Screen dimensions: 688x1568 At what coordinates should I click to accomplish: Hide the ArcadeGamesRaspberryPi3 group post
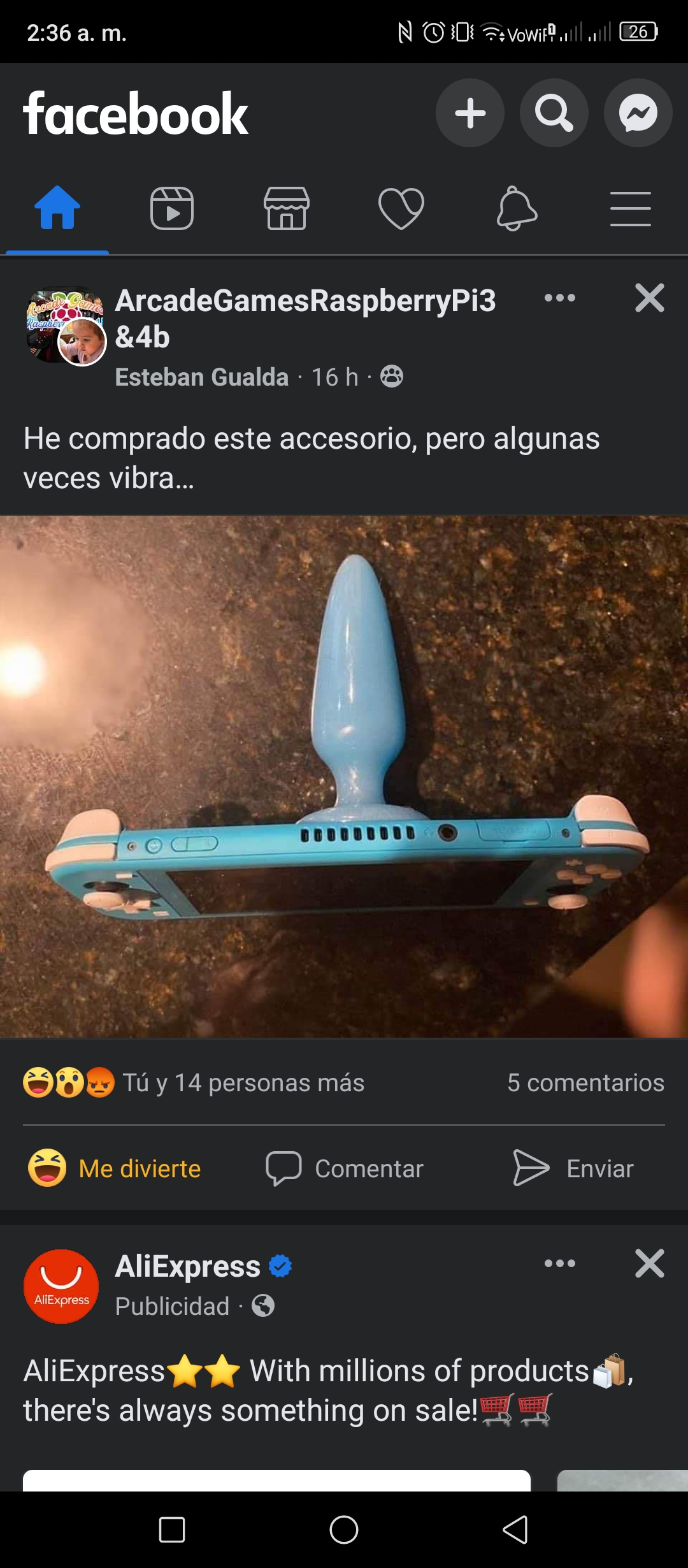650,298
